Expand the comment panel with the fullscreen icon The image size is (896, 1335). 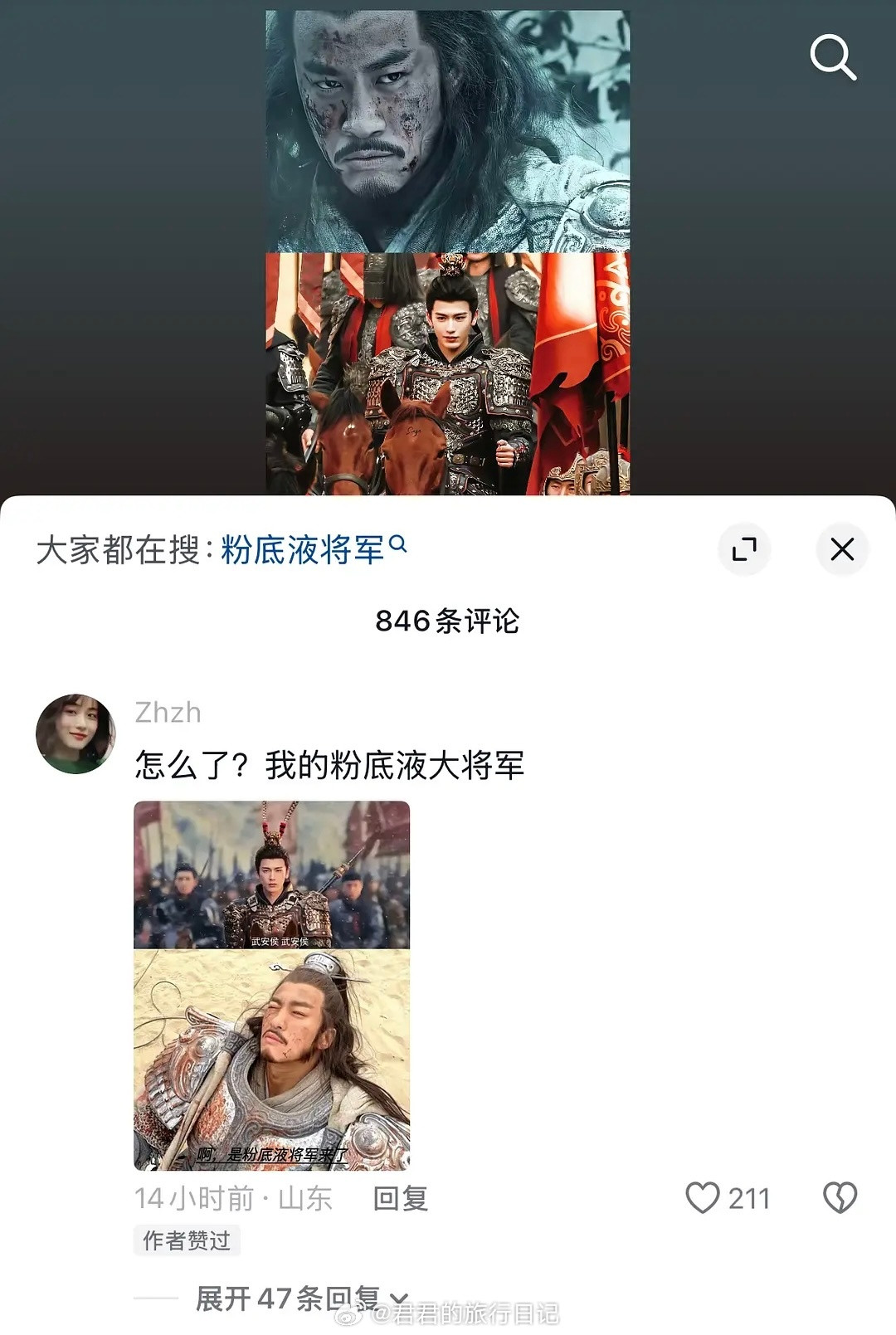(x=746, y=548)
